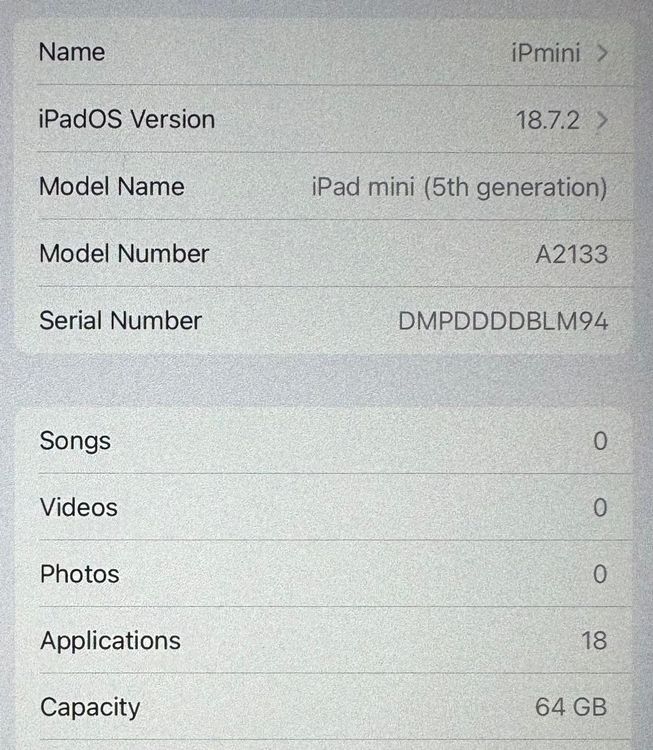Open the iPadOS Version 18.7.2 row
653x750 pixels.
[x=323, y=120]
